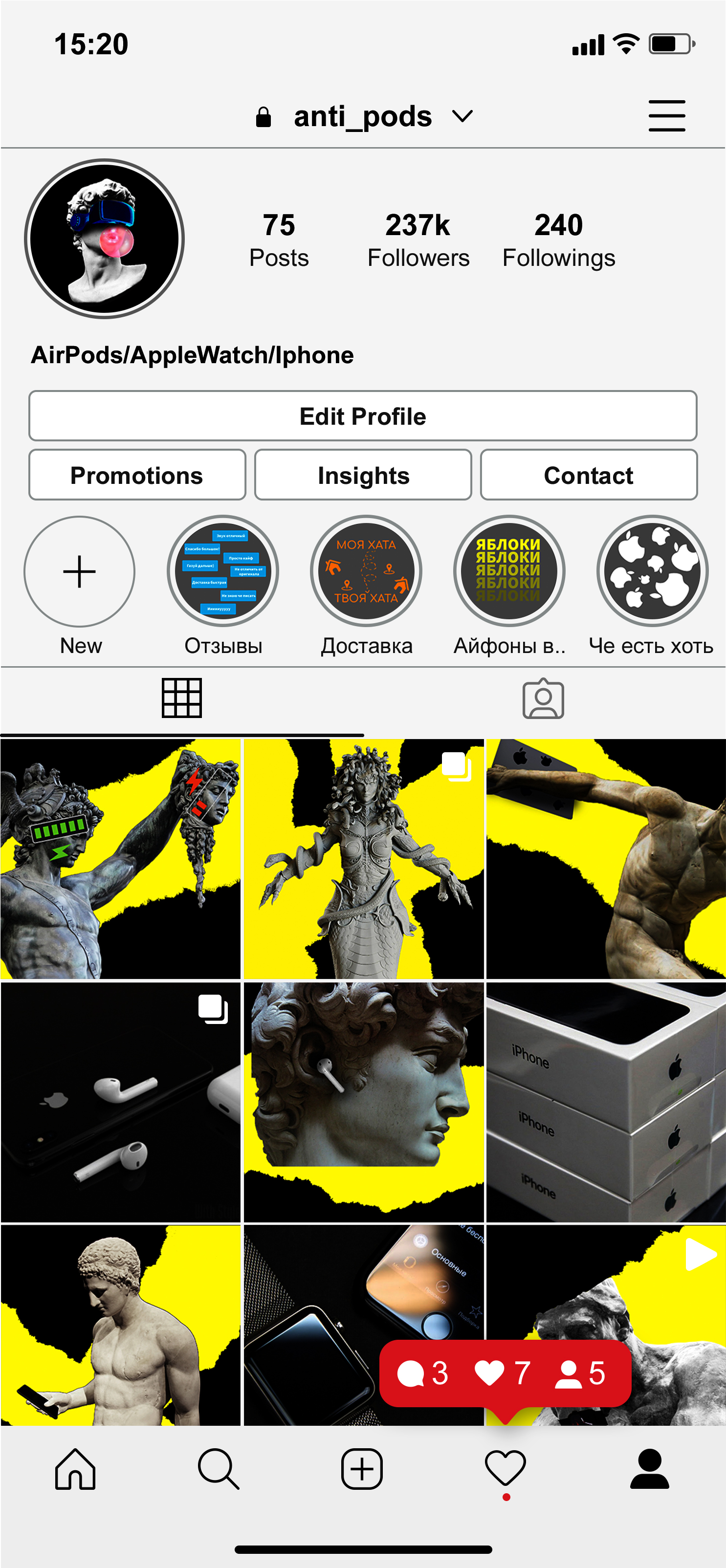726x1568 pixels.
Task: Add a New story highlight
Action: (80, 571)
